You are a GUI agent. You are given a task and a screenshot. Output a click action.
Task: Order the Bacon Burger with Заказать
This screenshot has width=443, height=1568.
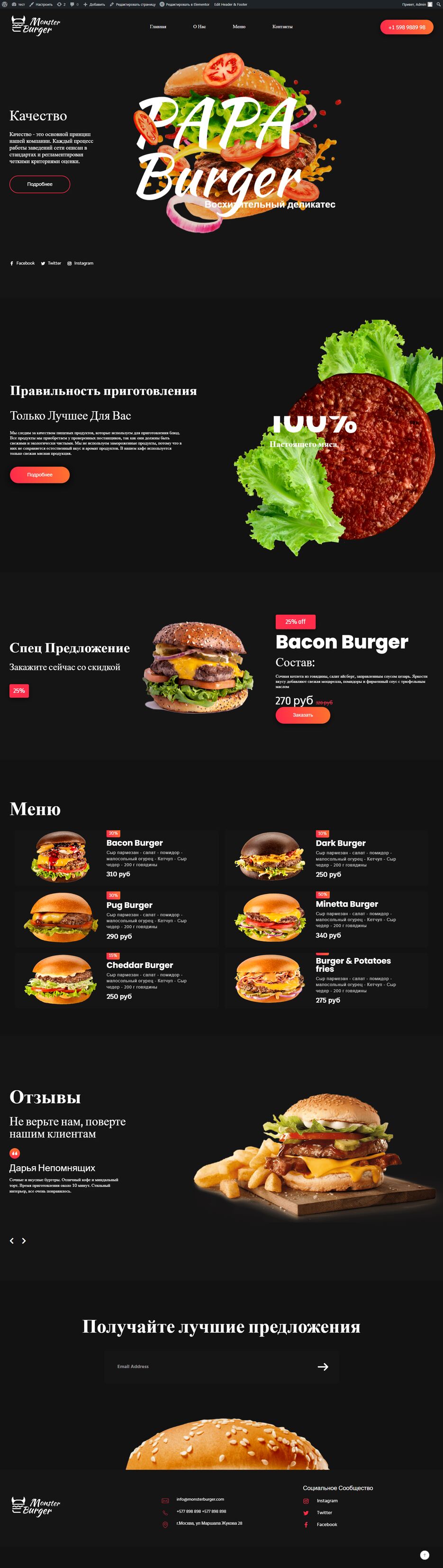303,715
